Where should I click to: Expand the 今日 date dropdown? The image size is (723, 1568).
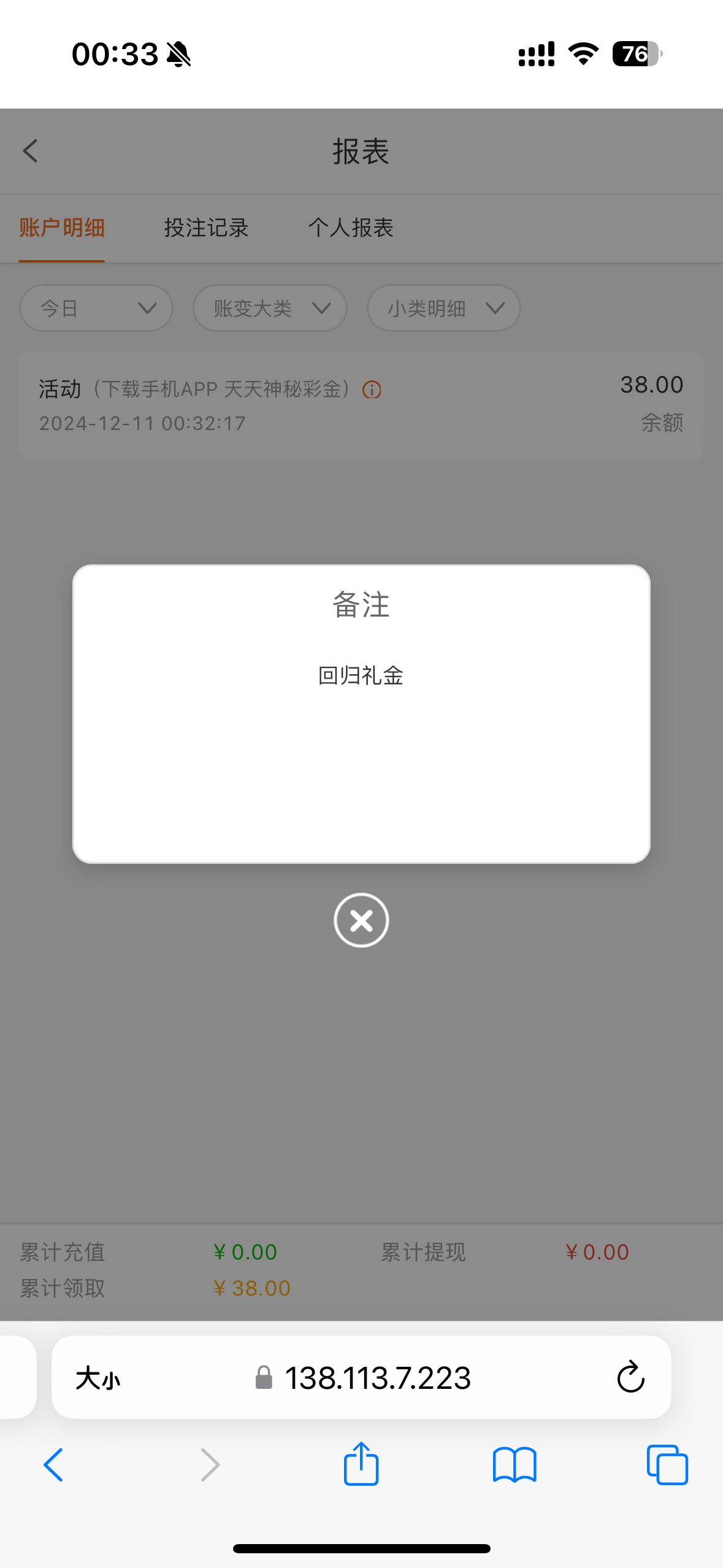click(96, 308)
